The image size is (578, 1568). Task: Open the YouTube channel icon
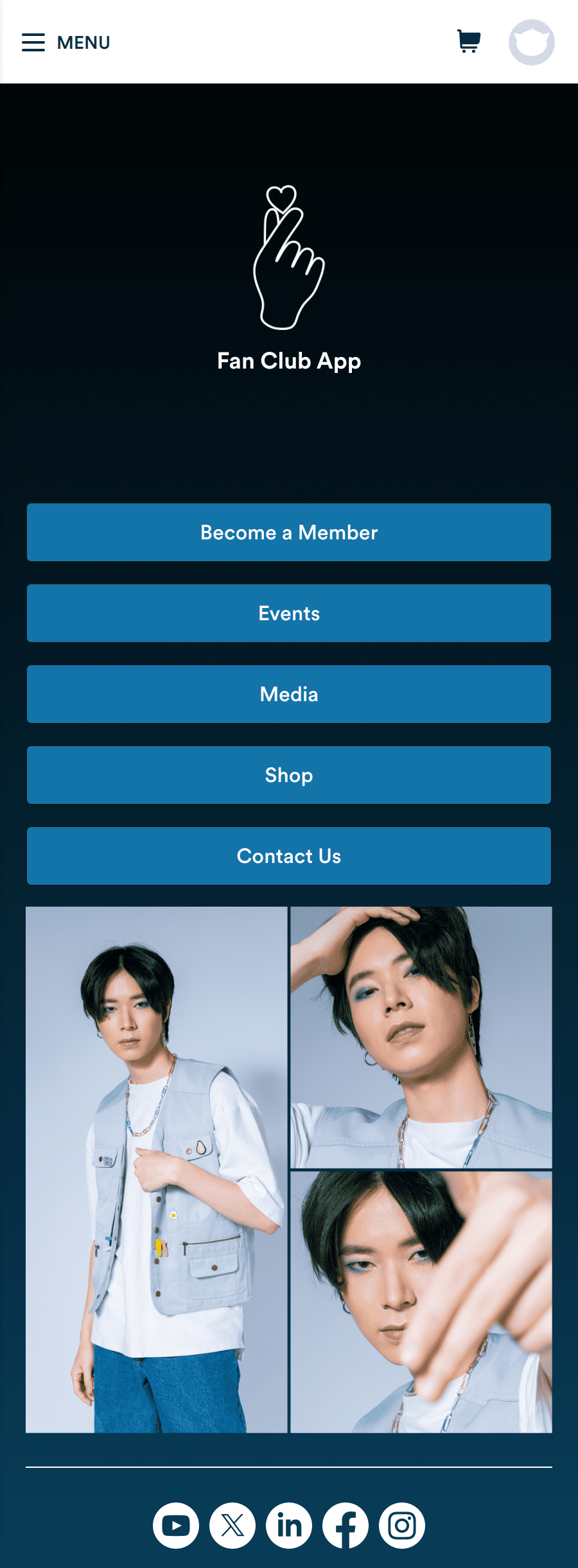tap(176, 1525)
